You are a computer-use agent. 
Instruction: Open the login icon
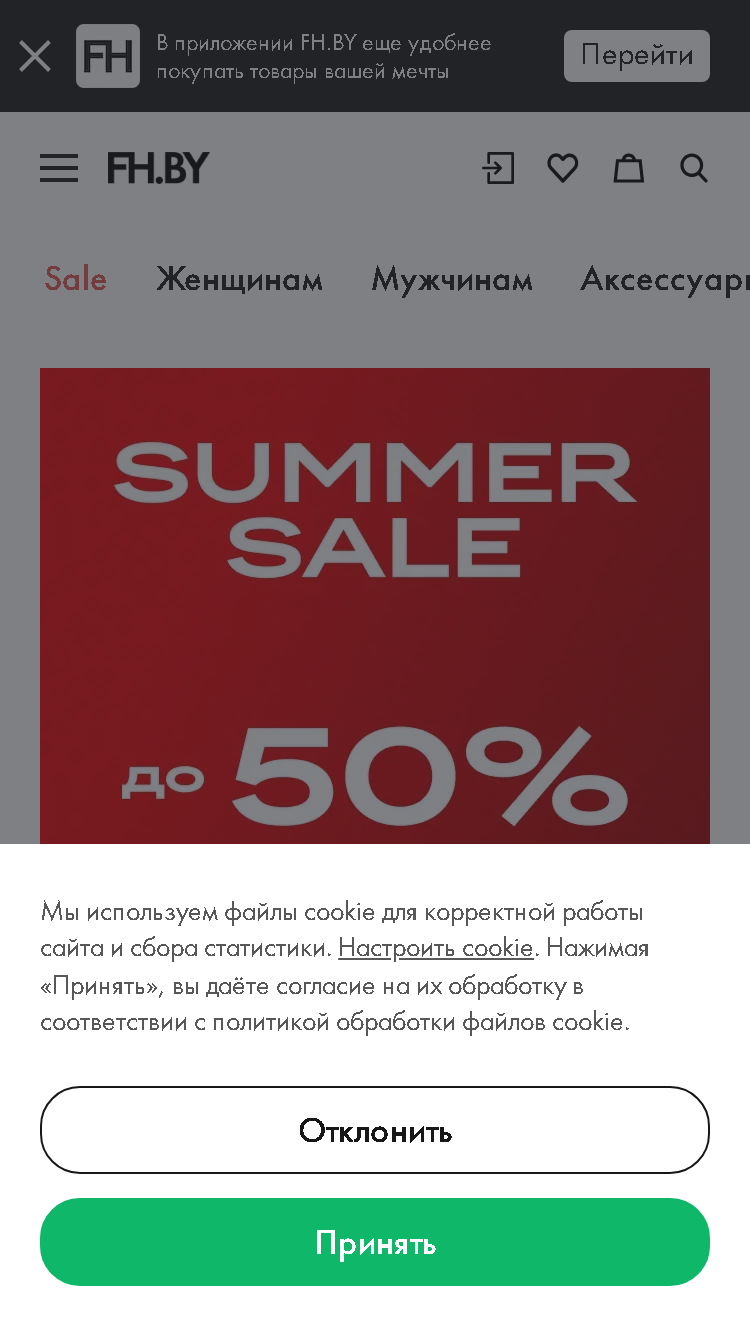[498, 168]
